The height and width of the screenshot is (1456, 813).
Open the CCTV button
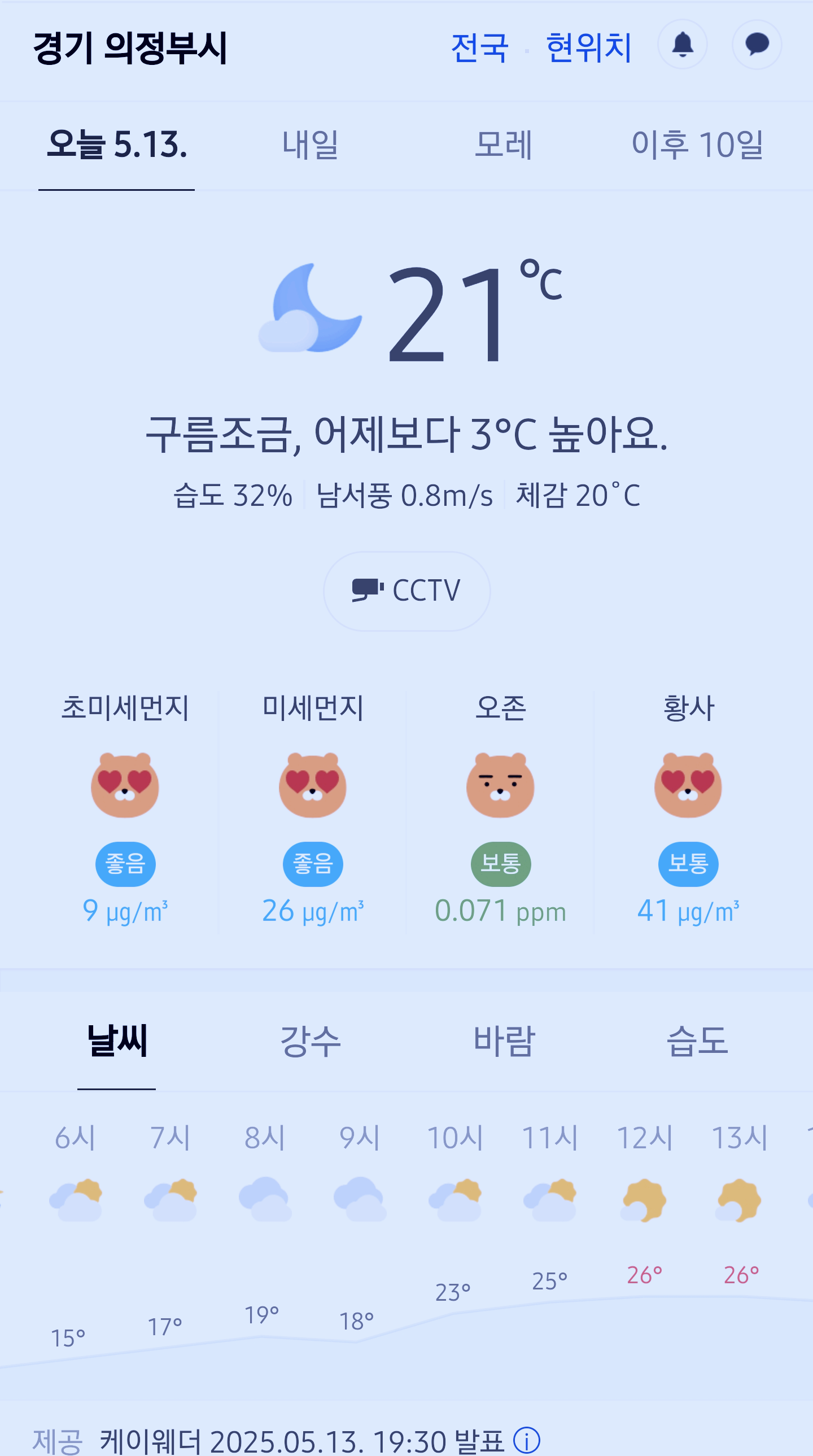click(x=407, y=591)
